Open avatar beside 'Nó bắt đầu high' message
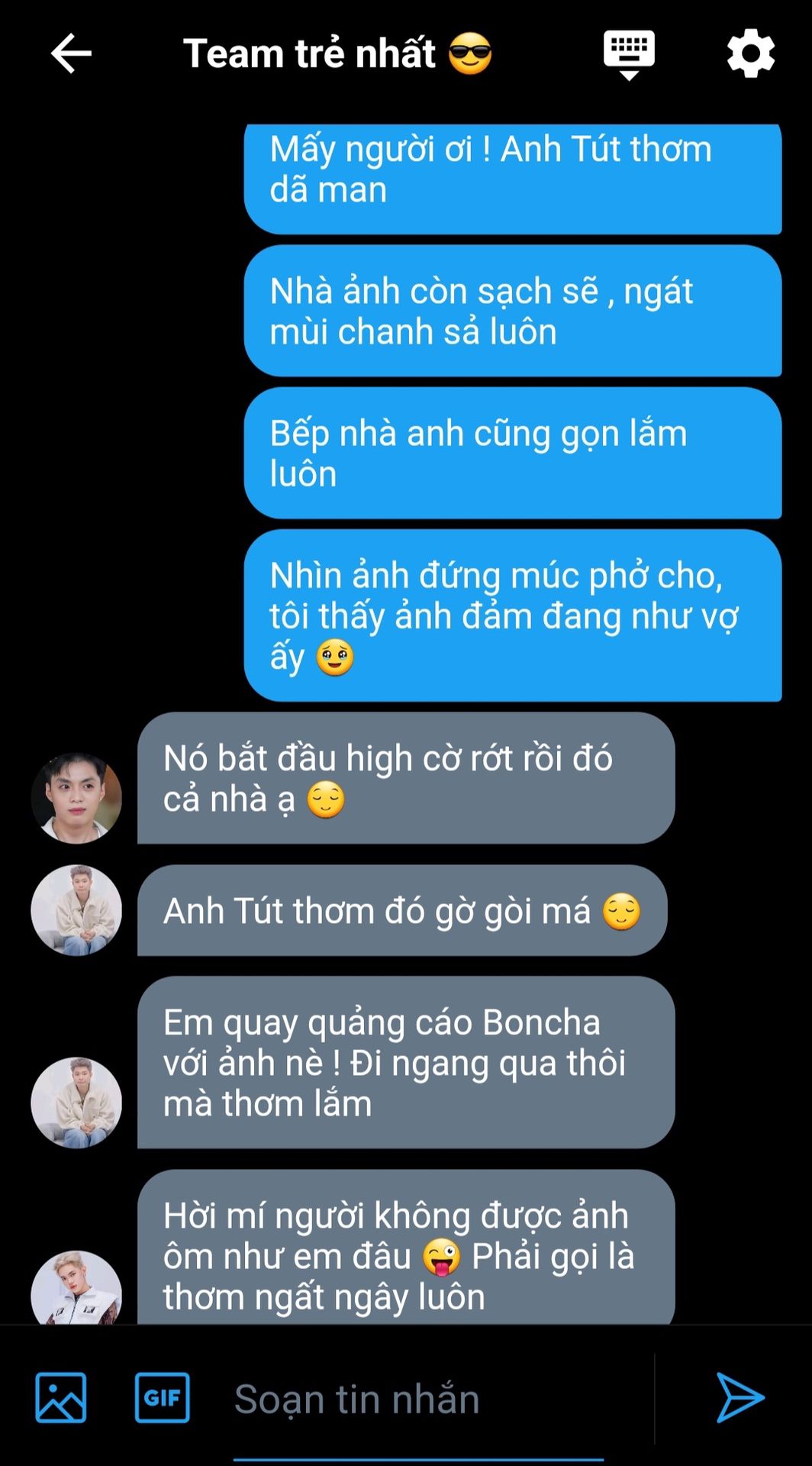Viewport: 812px width, 1466px height. tap(76, 798)
